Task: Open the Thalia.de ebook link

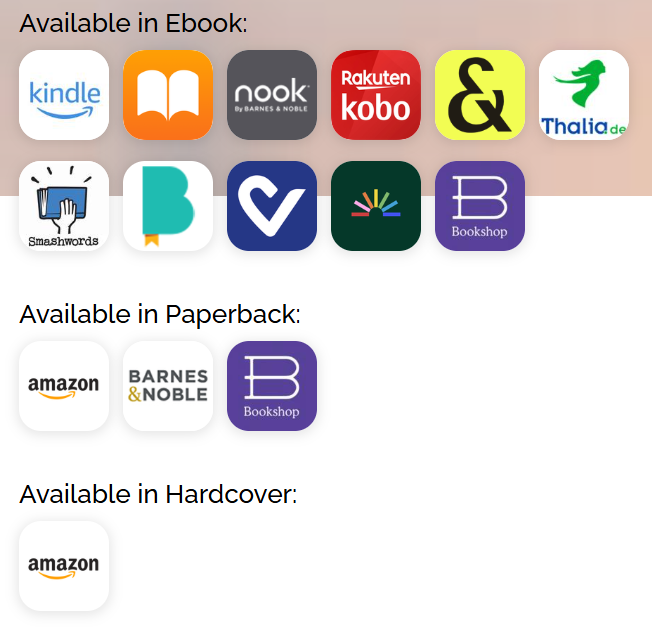Action: pyautogui.click(x=584, y=95)
